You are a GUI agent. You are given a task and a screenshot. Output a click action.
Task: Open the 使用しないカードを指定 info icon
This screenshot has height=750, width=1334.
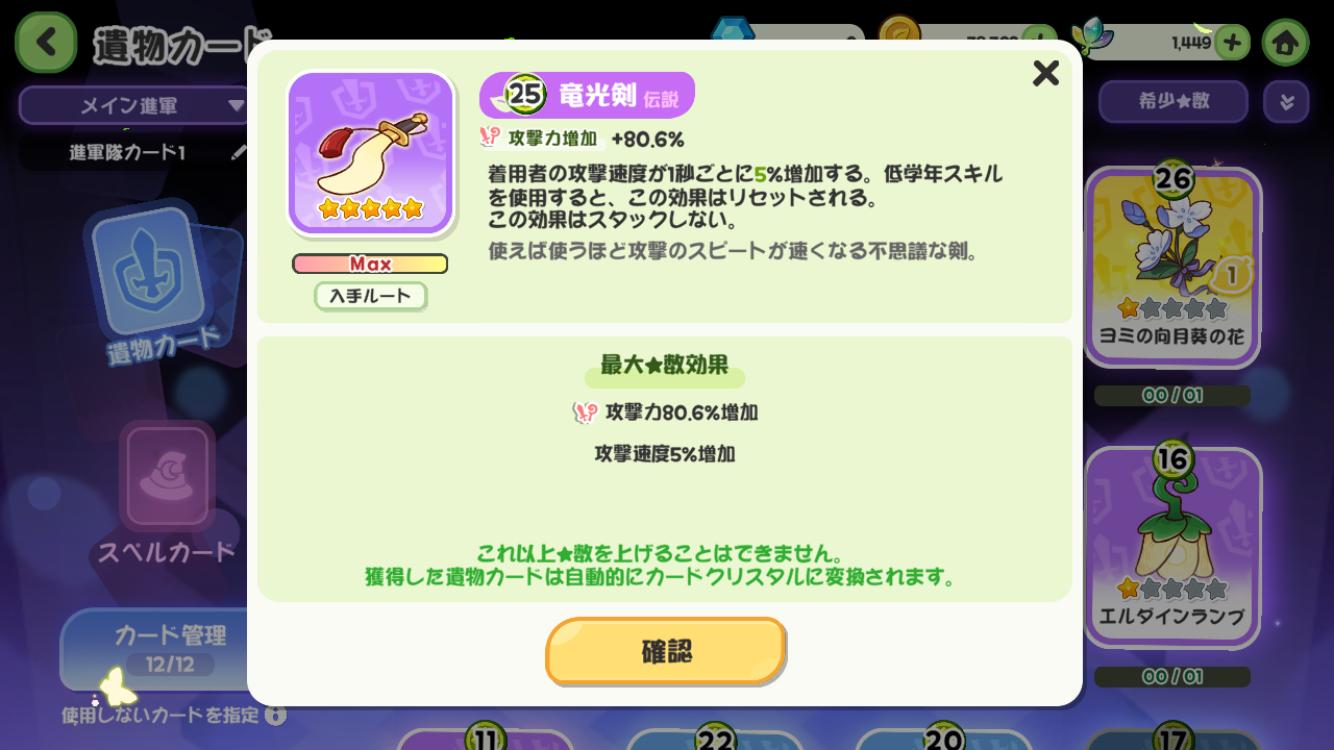click(x=276, y=716)
